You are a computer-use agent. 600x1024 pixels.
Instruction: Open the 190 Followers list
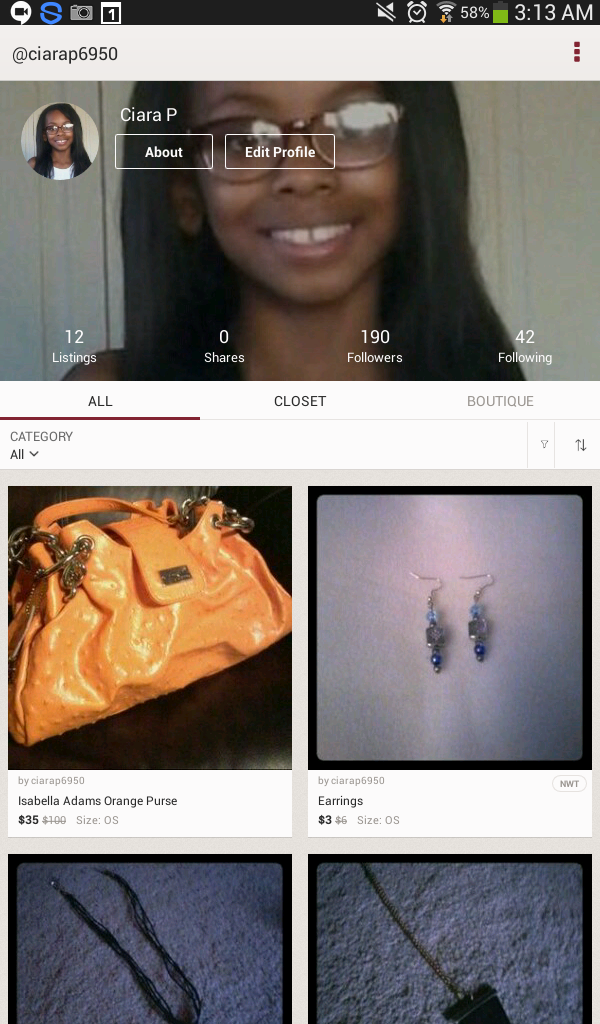[x=375, y=346]
